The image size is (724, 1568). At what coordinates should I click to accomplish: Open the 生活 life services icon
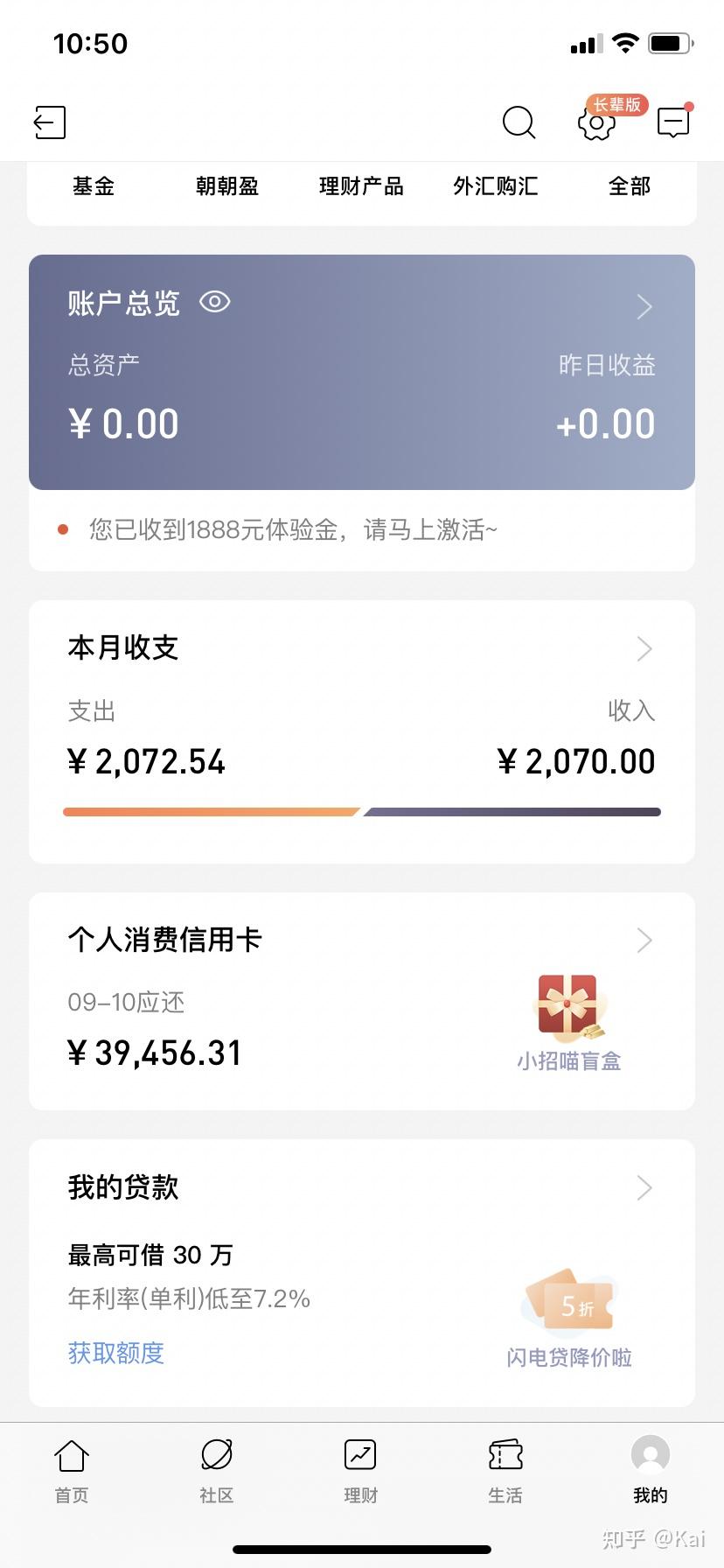[x=505, y=1470]
